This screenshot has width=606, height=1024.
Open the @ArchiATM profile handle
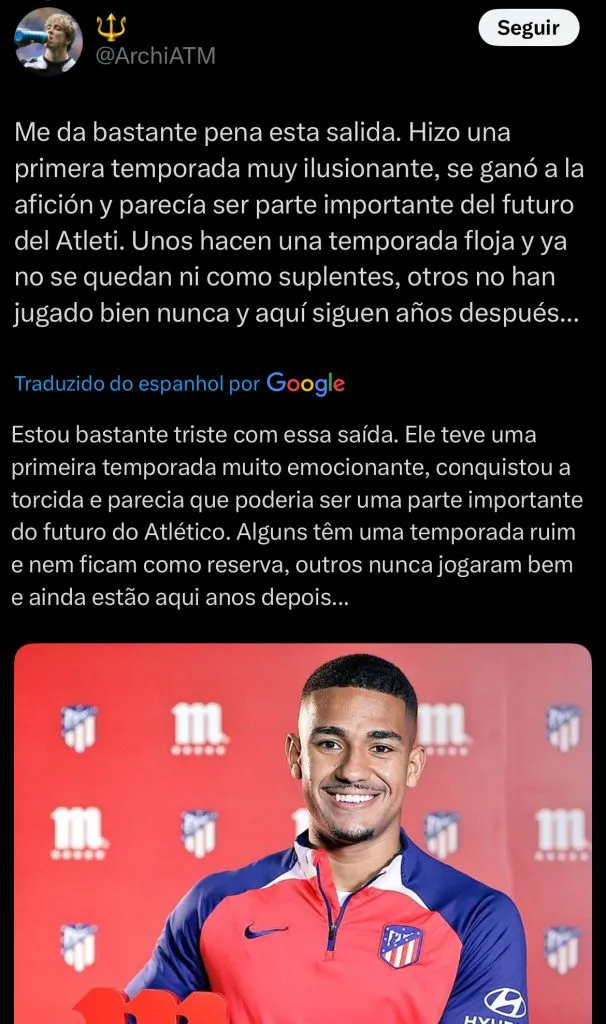(155, 56)
